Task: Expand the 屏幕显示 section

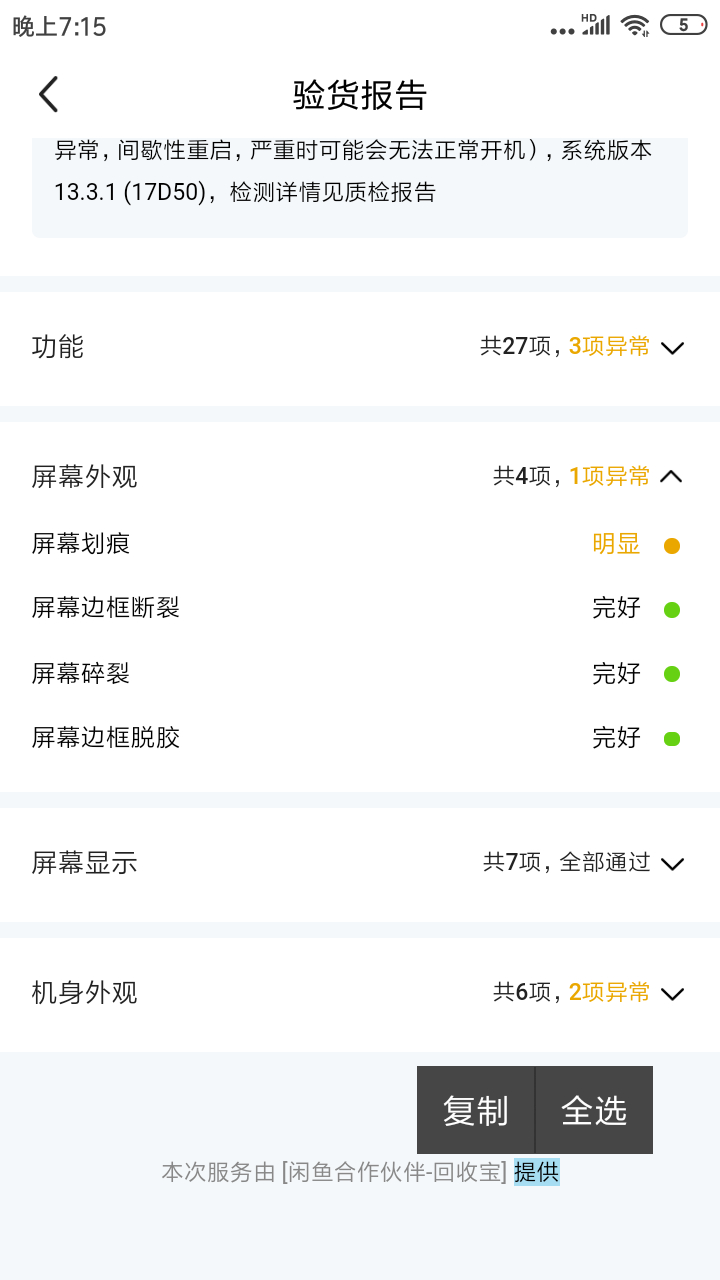Action: click(360, 863)
